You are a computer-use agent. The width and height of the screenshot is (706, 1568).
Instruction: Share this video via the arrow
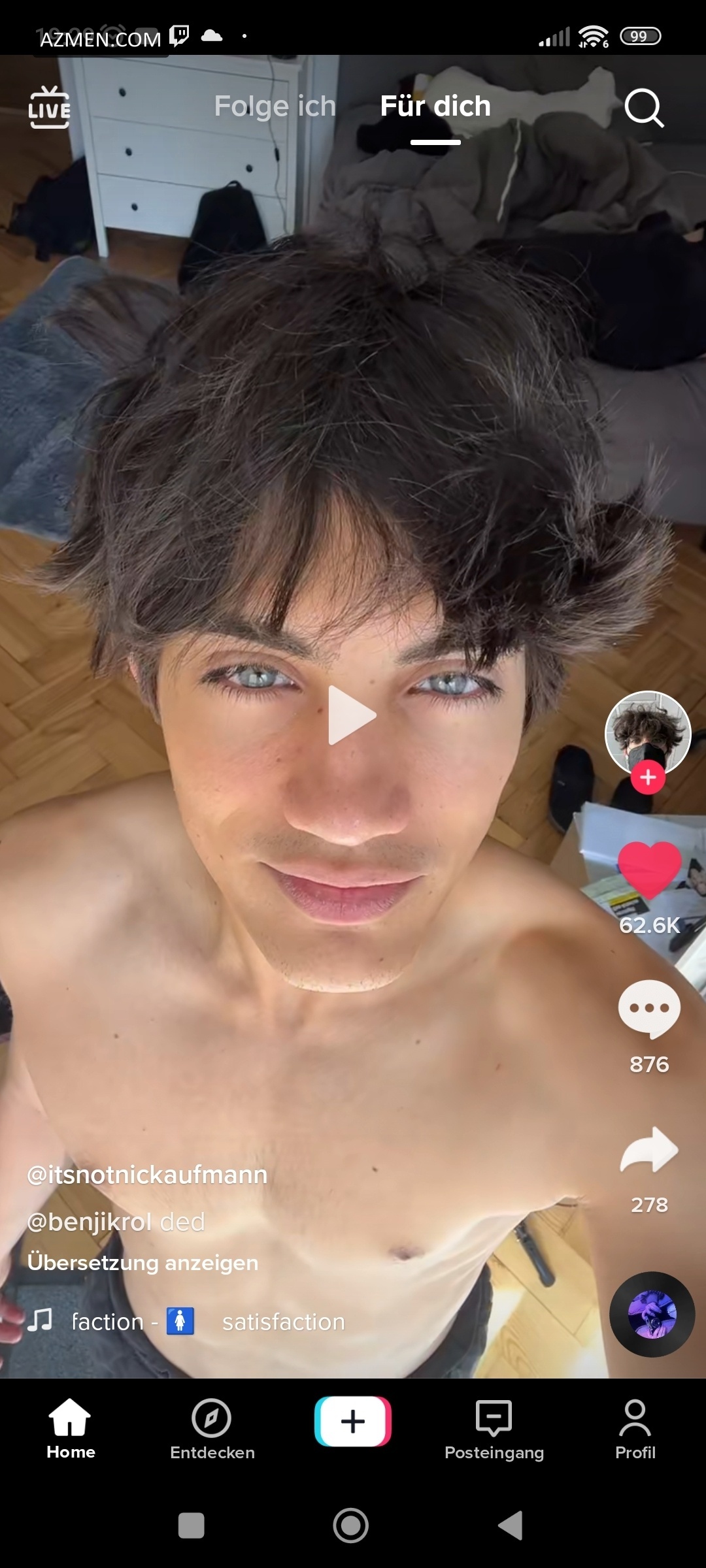(649, 1150)
